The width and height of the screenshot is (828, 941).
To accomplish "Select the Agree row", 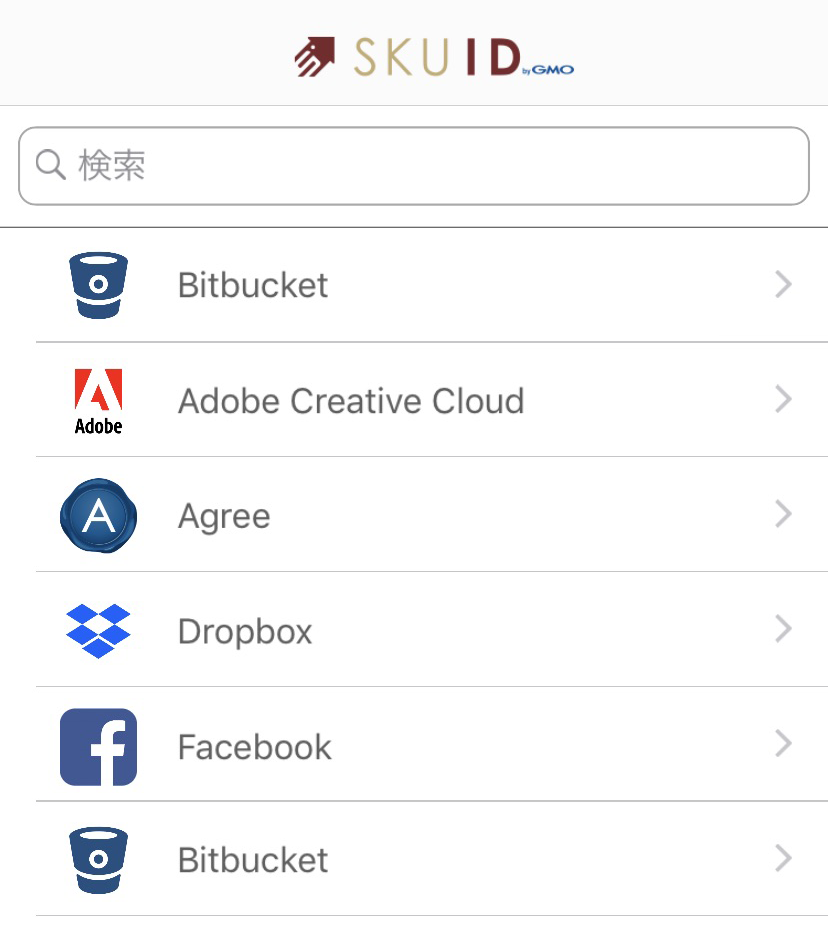I will pos(224,516).
